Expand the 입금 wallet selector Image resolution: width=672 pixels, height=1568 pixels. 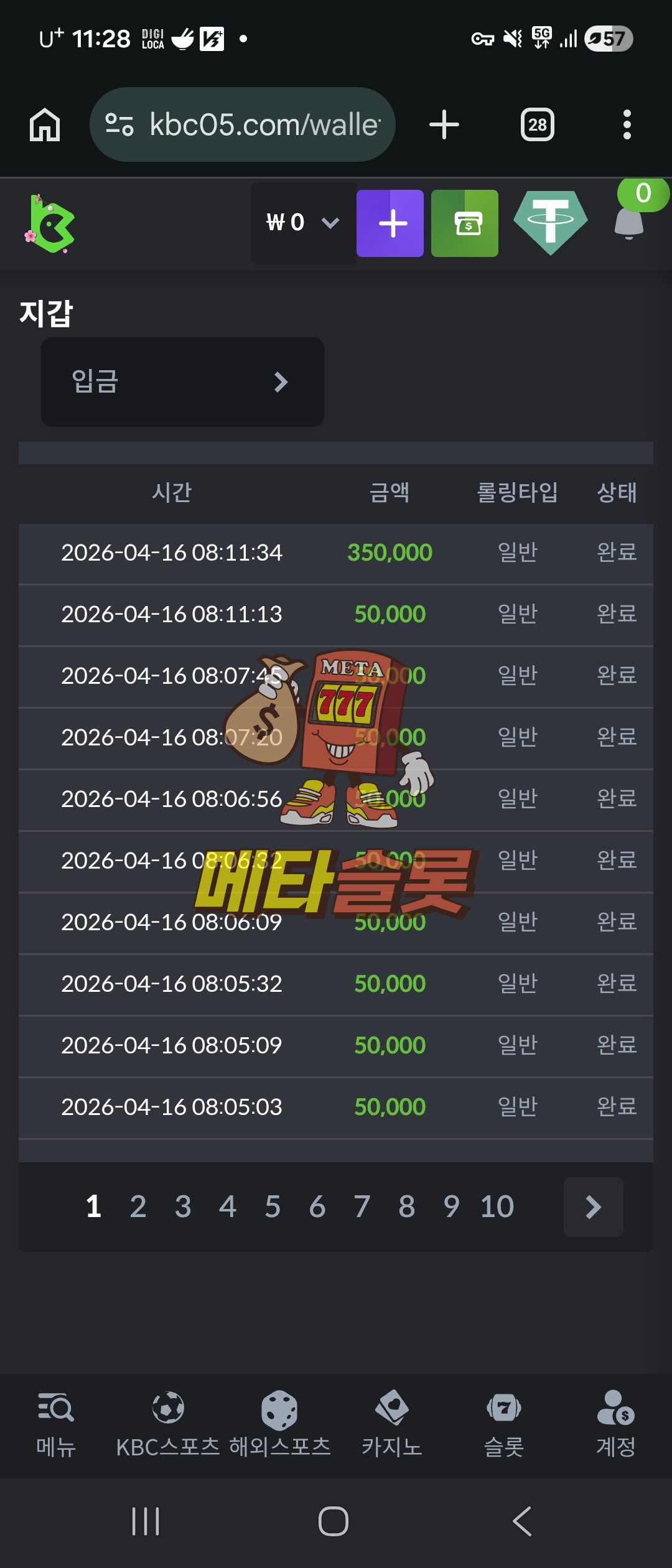[182, 381]
